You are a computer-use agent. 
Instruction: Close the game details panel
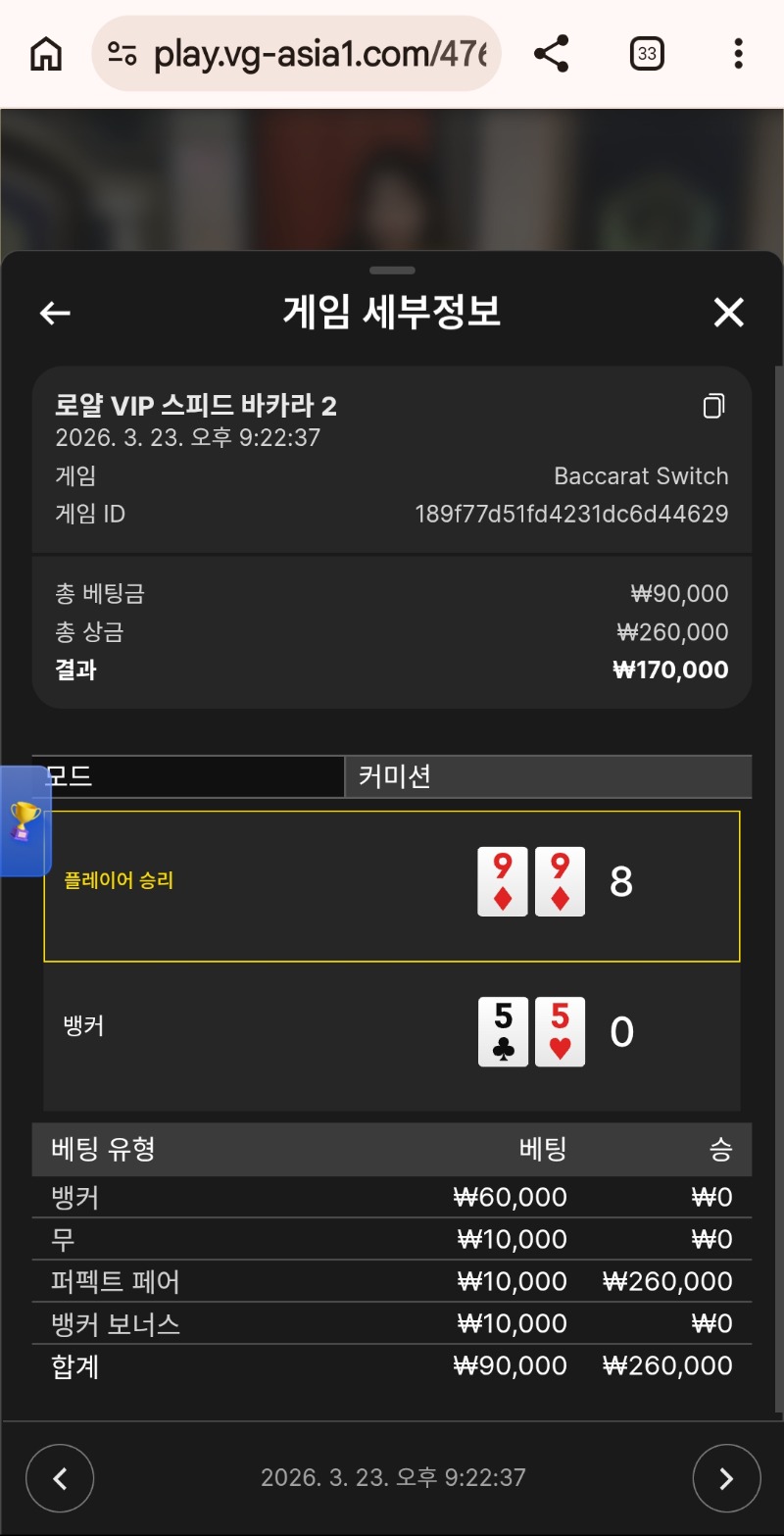click(728, 313)
